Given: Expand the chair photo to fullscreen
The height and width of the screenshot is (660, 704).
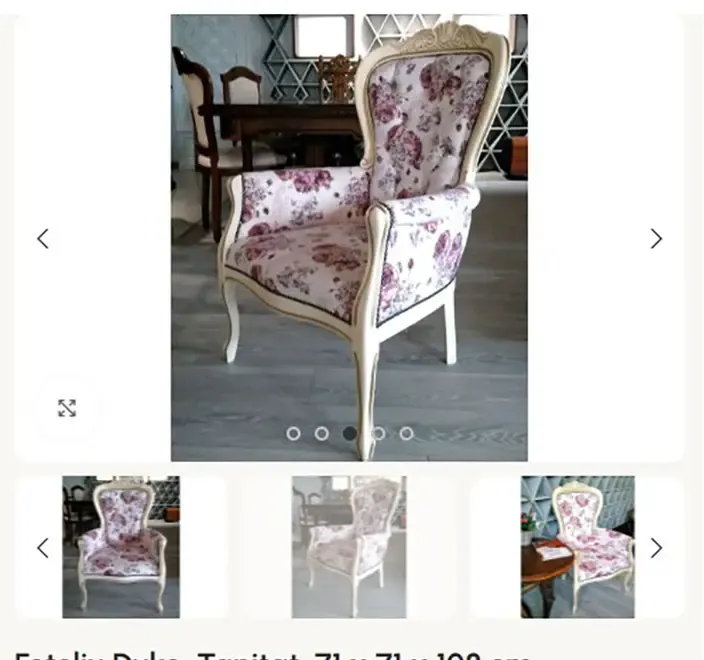Looking at the screenshot, I should (x=67, y=408).
